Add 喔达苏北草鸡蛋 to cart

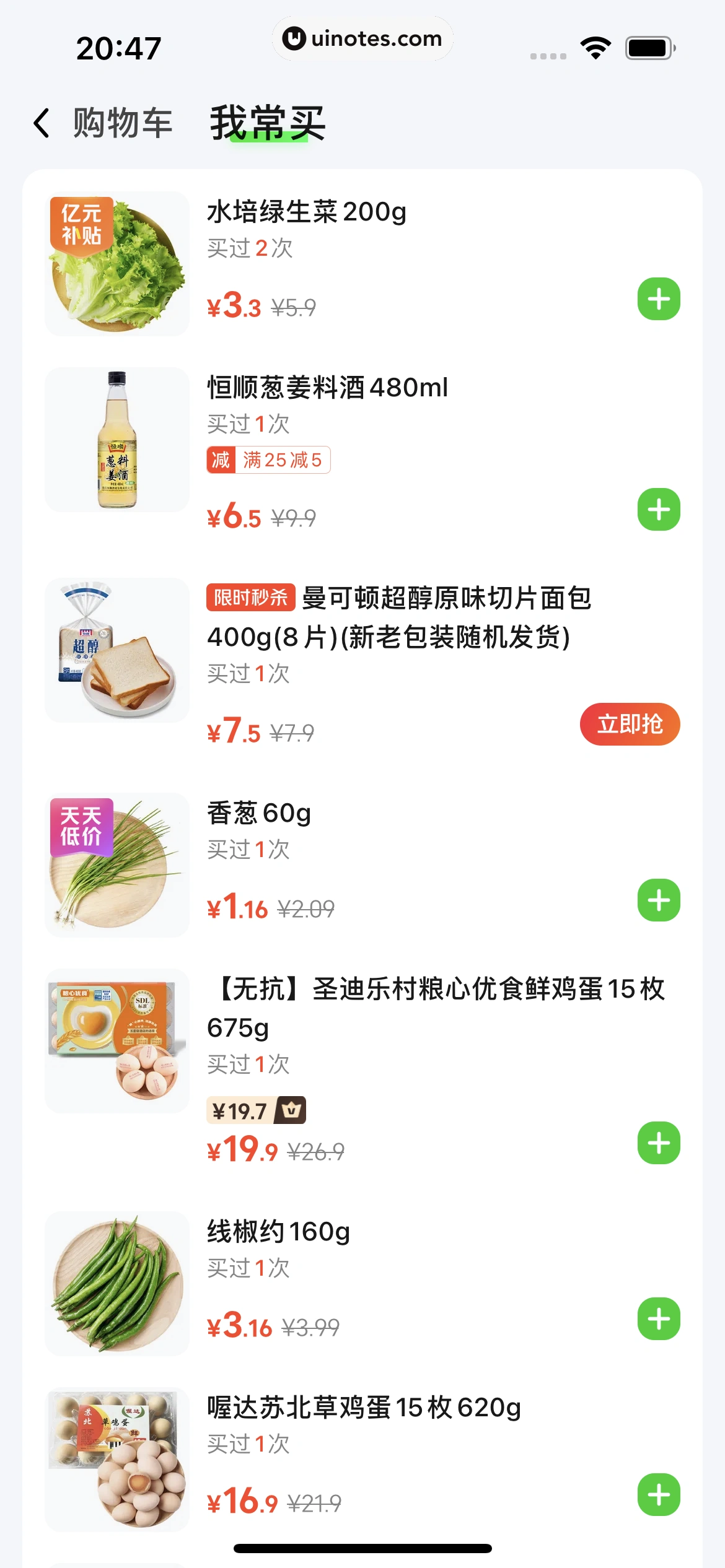tap(659, 1494)
